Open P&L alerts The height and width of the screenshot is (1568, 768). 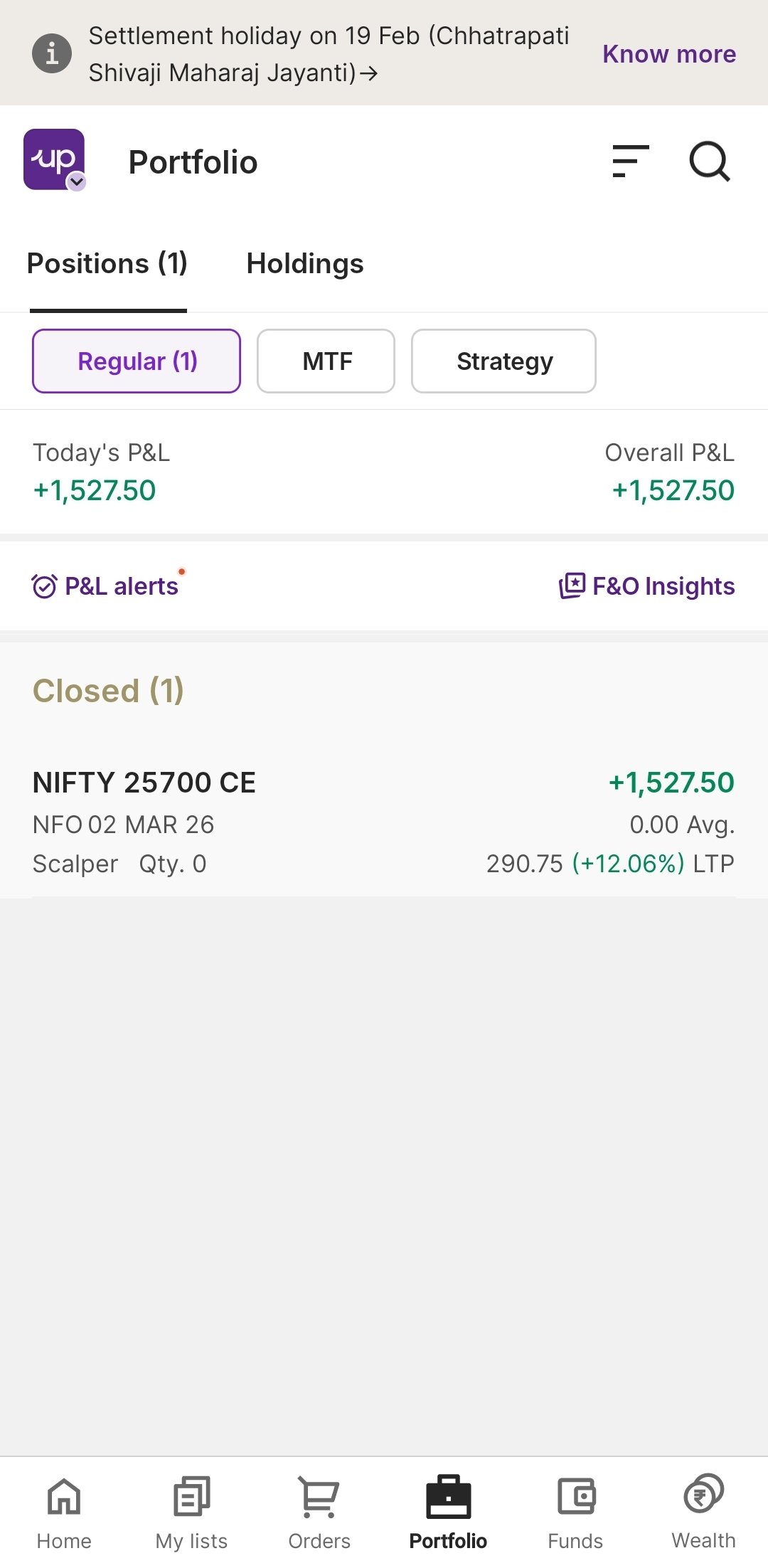point(107,586)
